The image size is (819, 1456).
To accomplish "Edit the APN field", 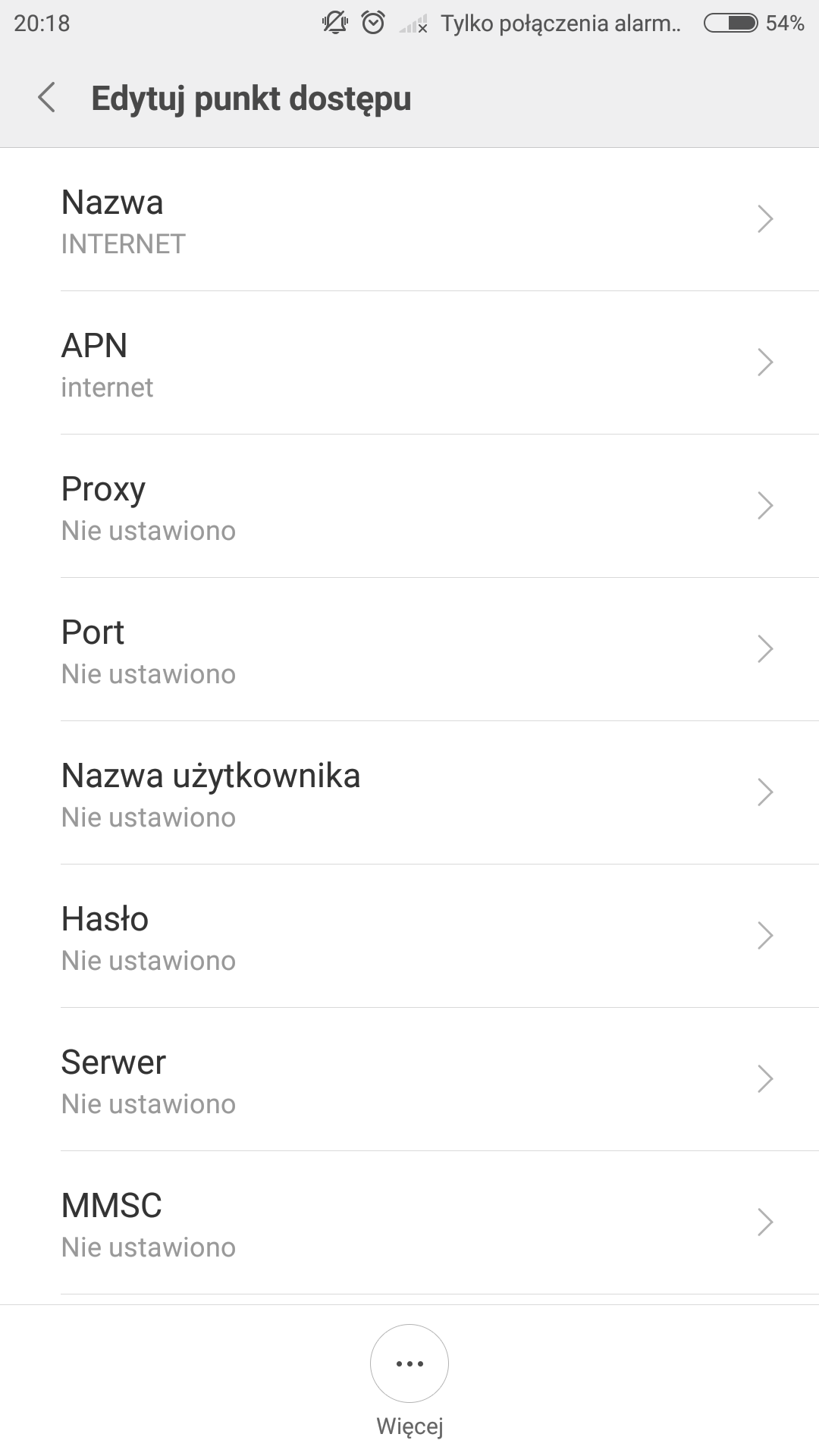I will pyautogui.click(x=409, y=363).
